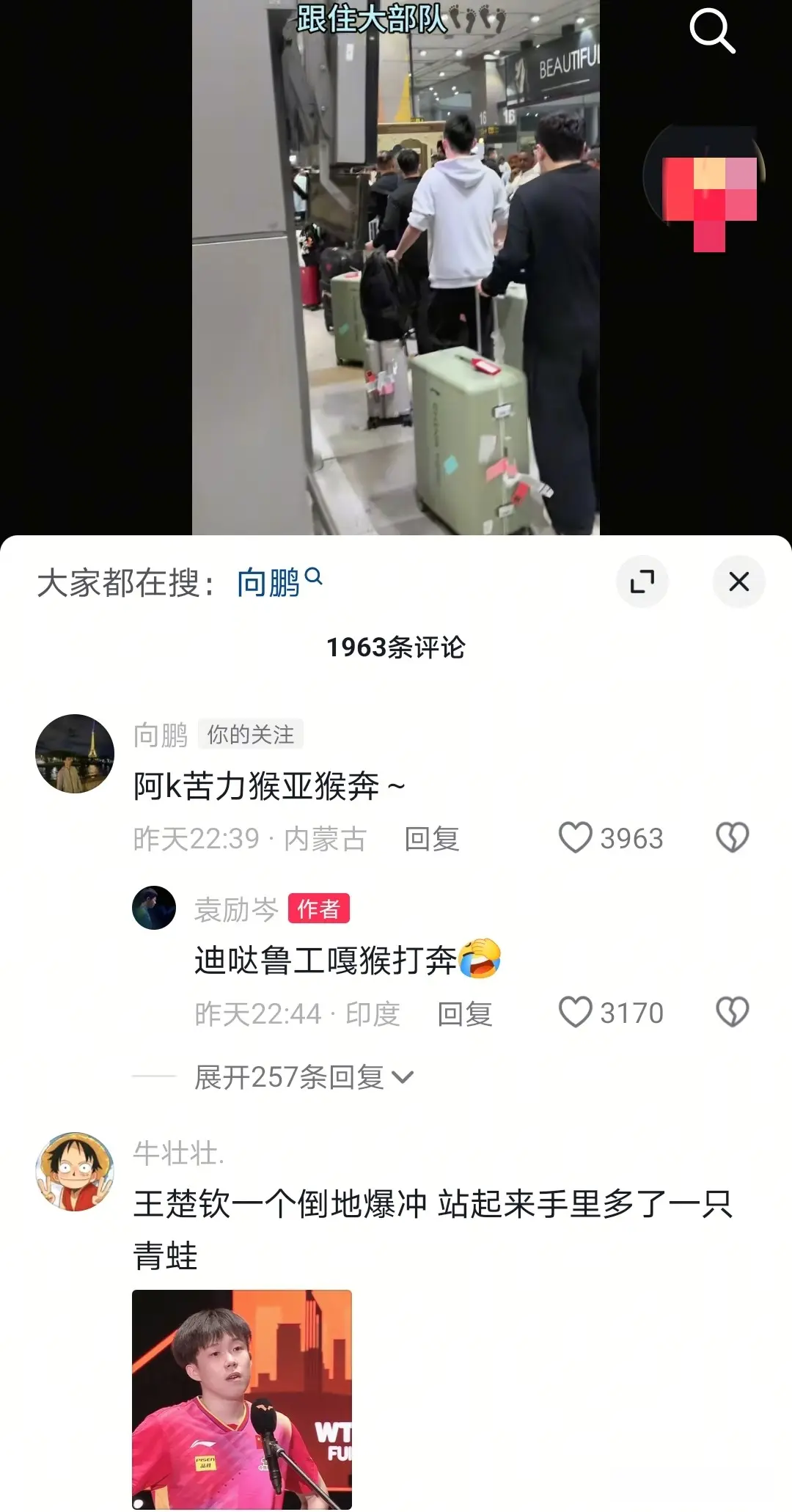Tap 你的关注 follow tag beside 向鹏

pos(249,735)
